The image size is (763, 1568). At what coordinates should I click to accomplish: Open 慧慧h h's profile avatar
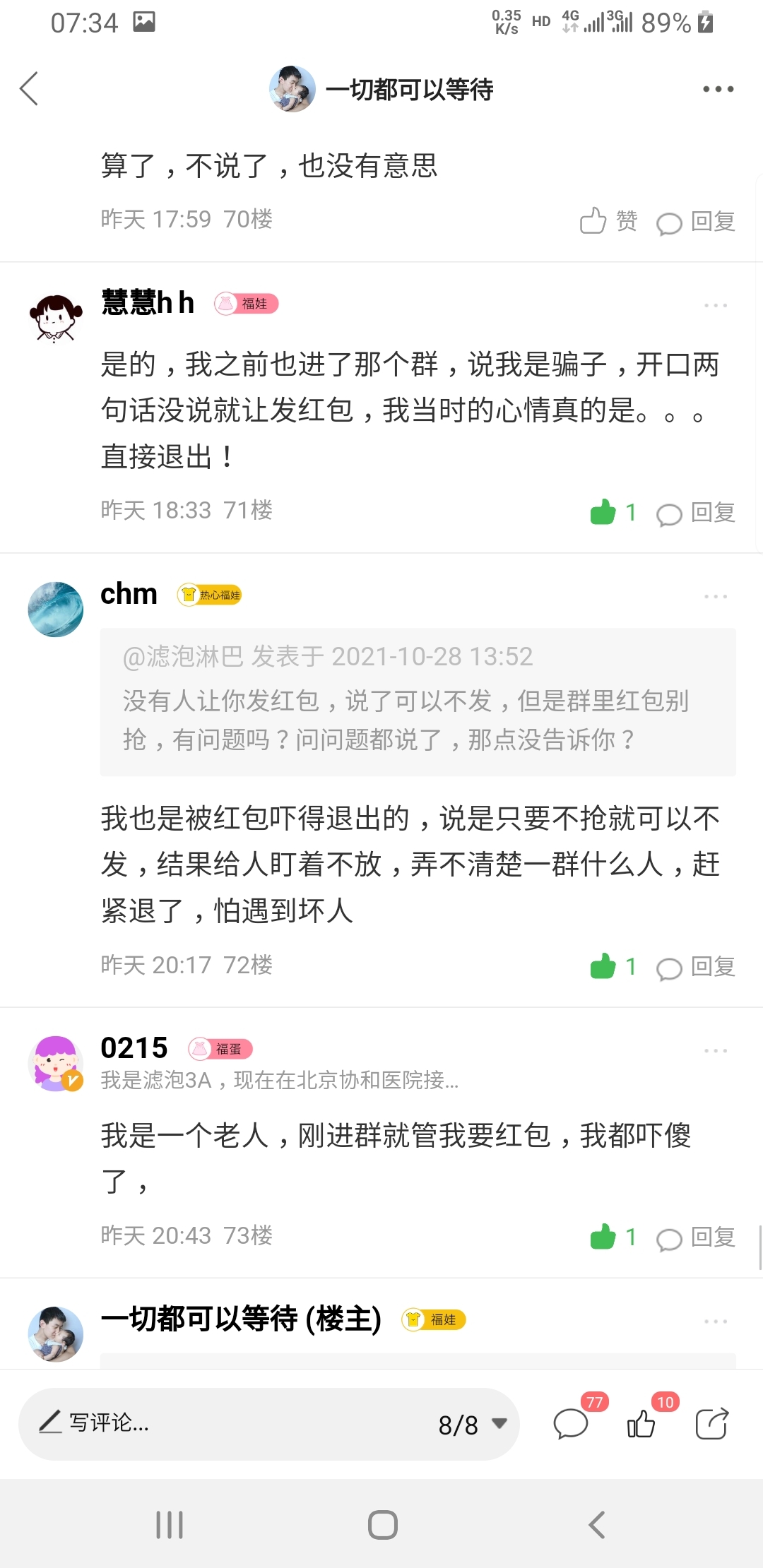pos(55,318)
